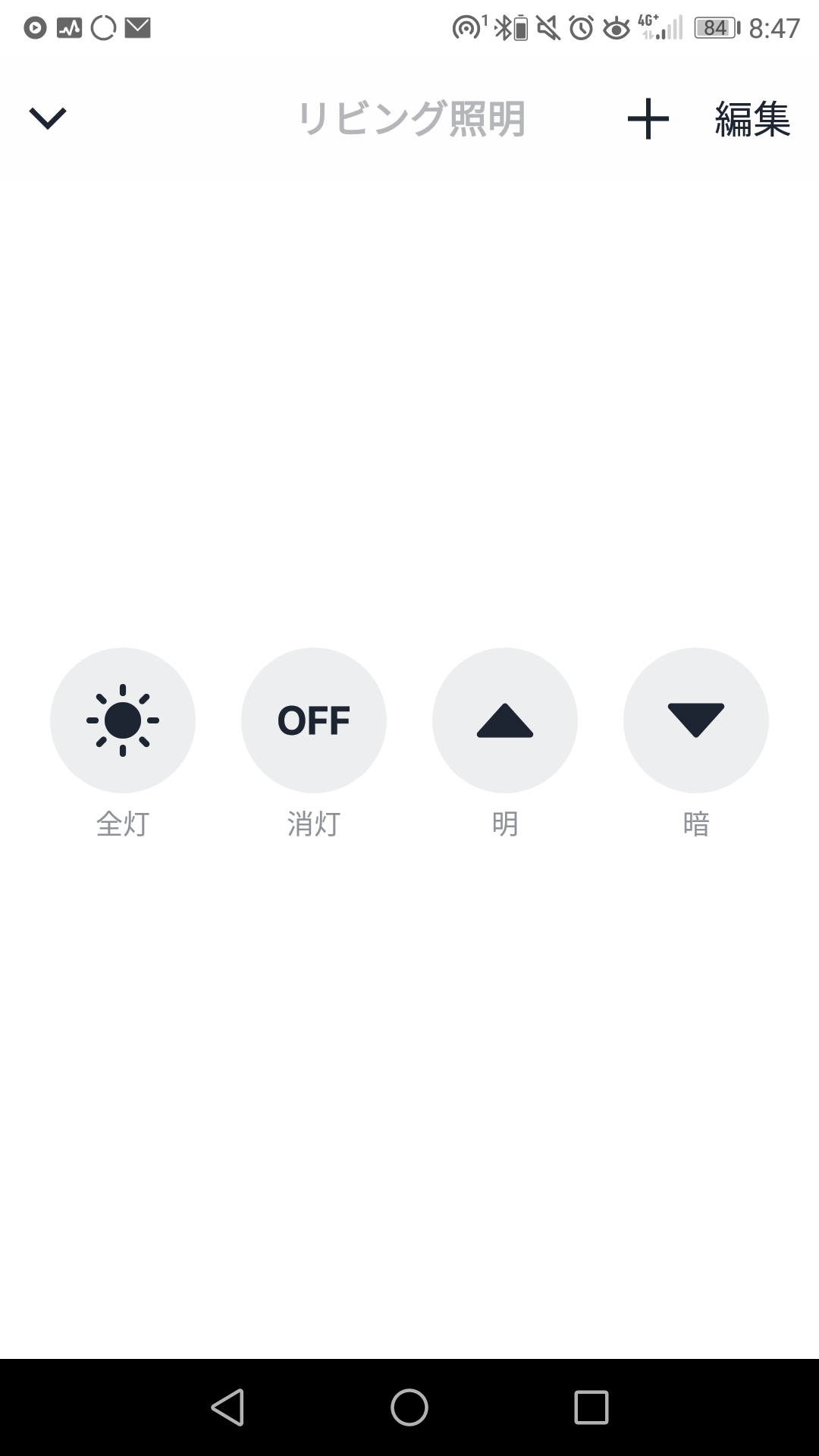
Task: Return to the home screen
Action: 409,1407
